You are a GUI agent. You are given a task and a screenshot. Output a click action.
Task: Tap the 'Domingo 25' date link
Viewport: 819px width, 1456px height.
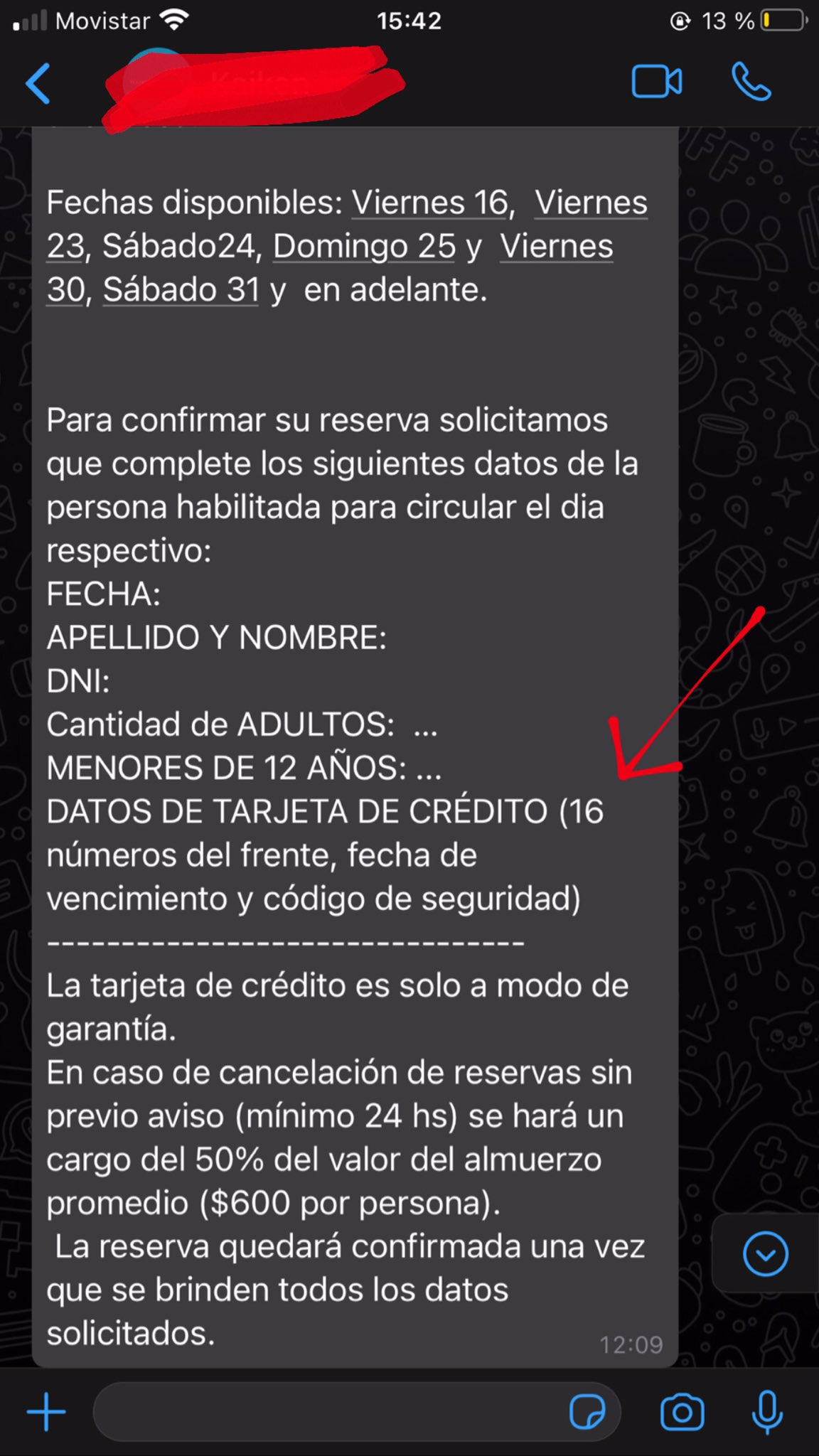[x=364, y=247]
